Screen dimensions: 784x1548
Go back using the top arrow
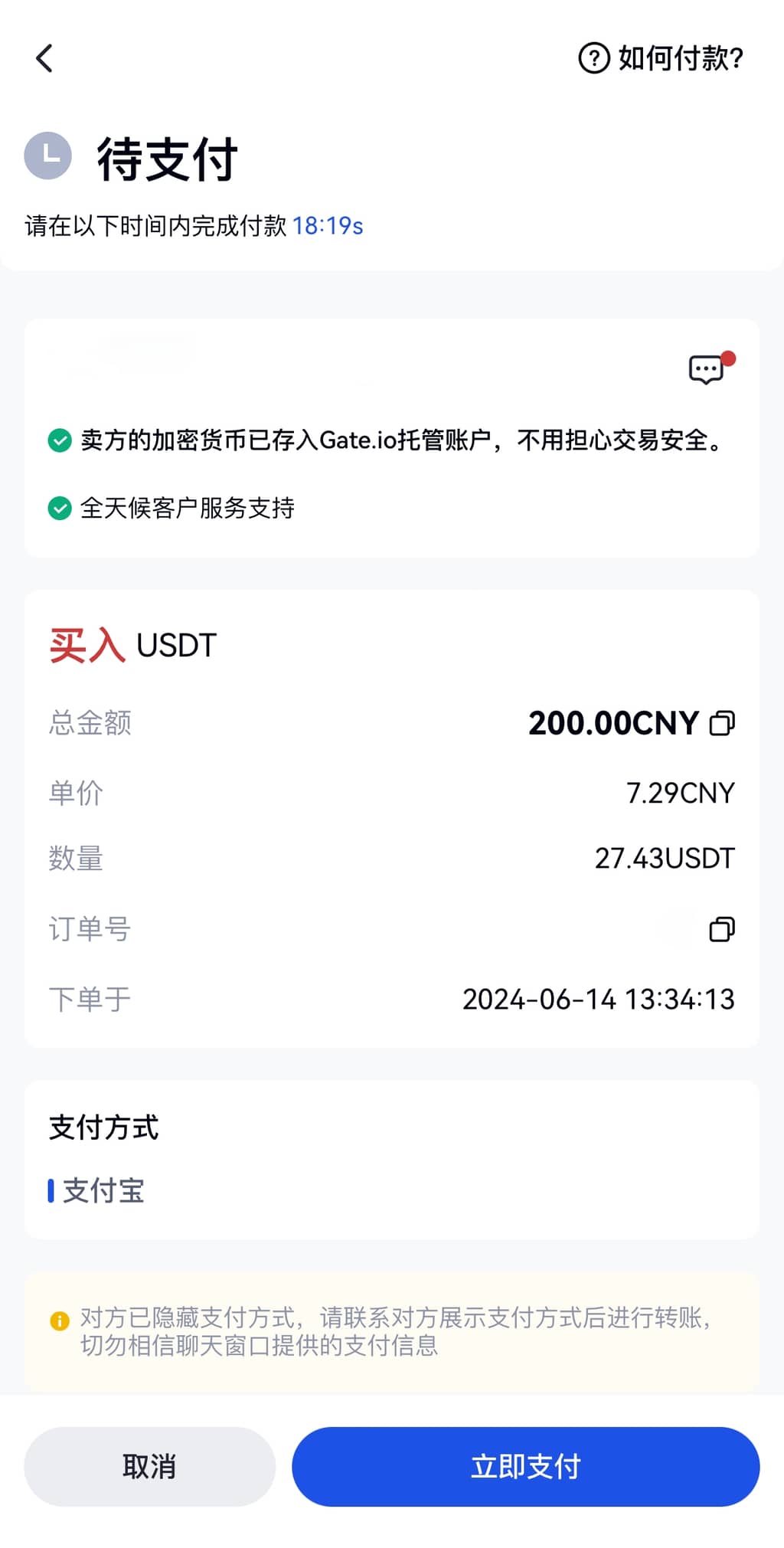pos(44,58)
